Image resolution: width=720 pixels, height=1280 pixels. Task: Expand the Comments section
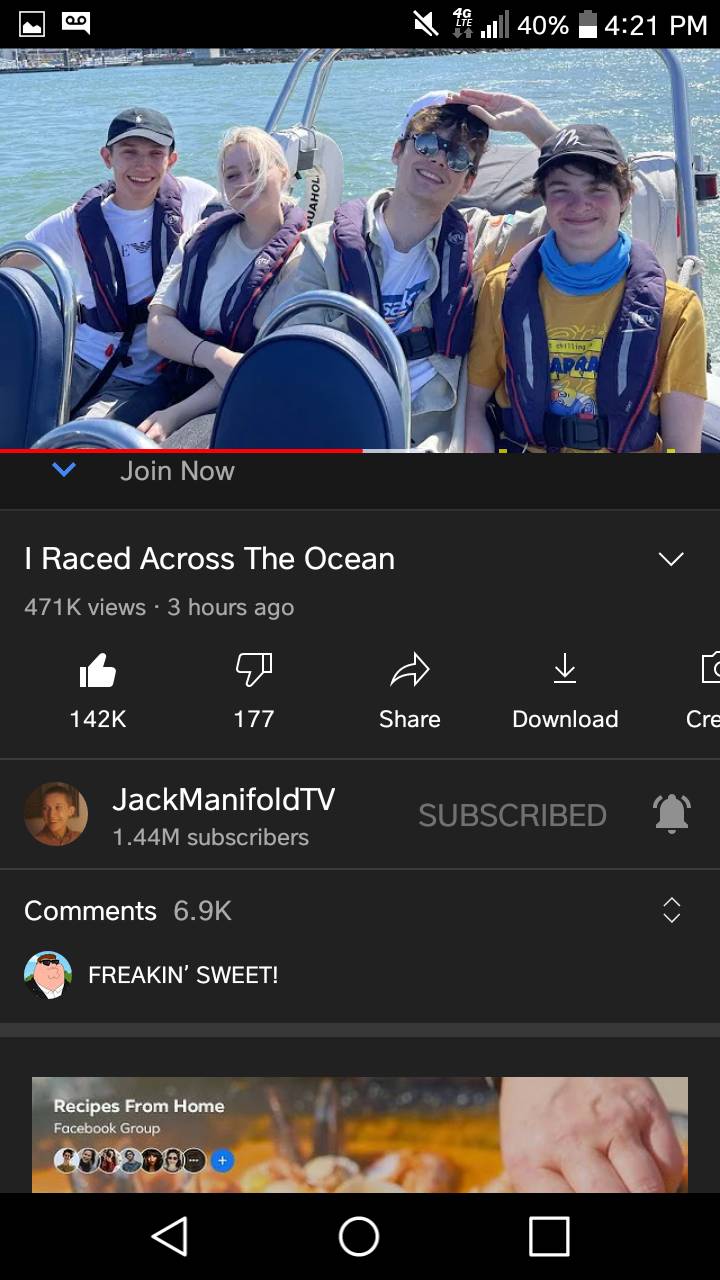pyautogui.click(x=671, y=910)
